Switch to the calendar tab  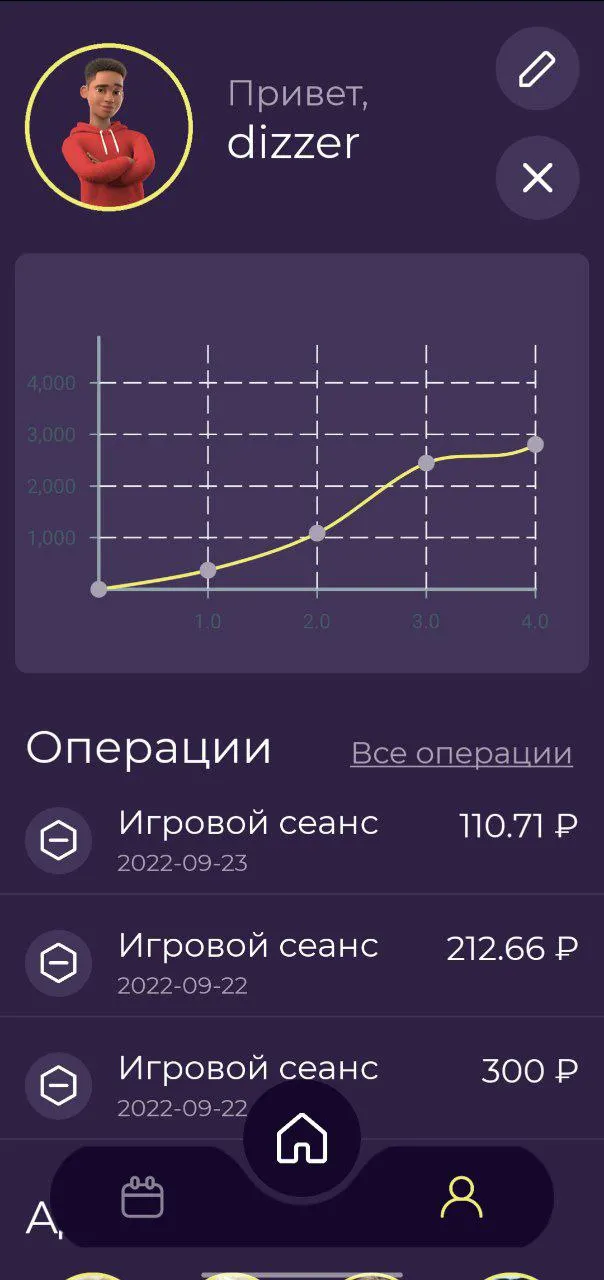[142, 1197]
